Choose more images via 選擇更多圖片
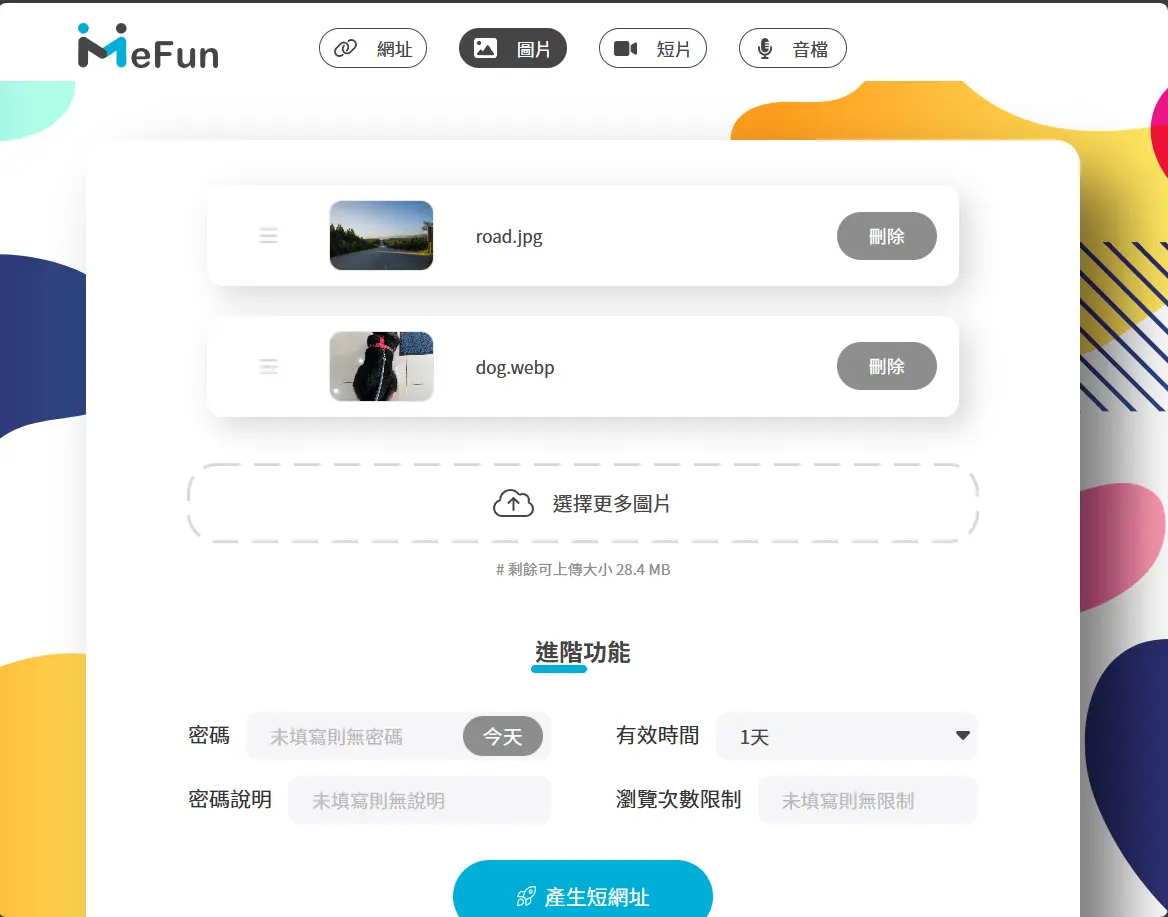 (583, 503)
